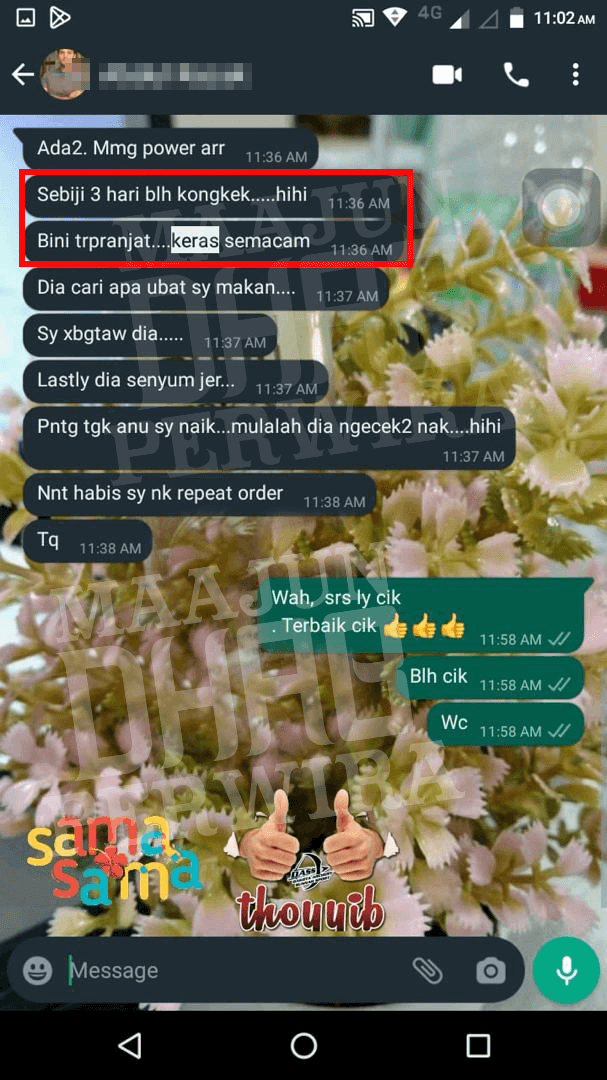Open the camera to send a photo
This screenshot has height=1080, width=607.
pyautogui.click(x=490, y=970)
